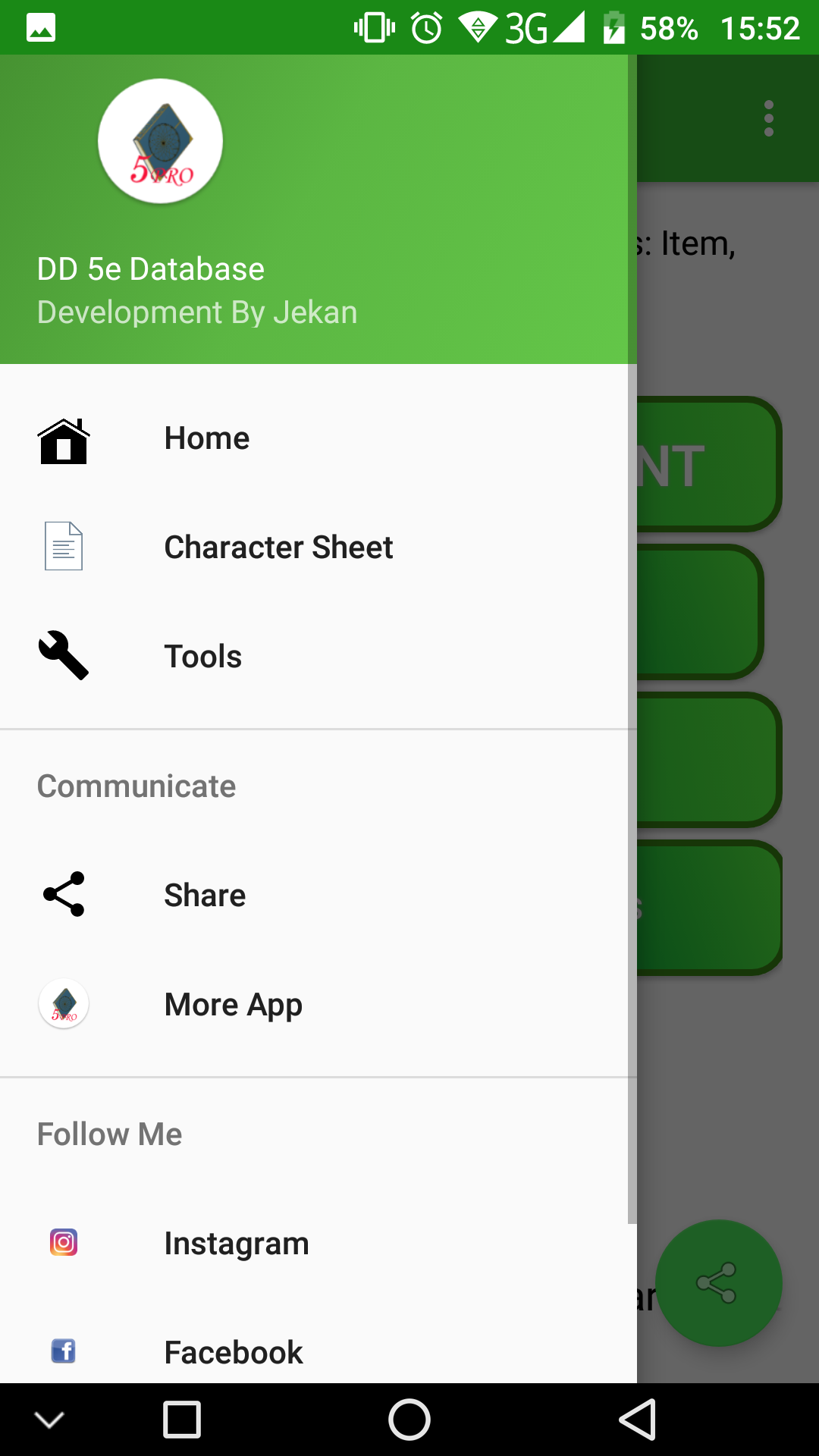Tap the Share icon in the drawer
819x1456 pixels.
[64, 895]
